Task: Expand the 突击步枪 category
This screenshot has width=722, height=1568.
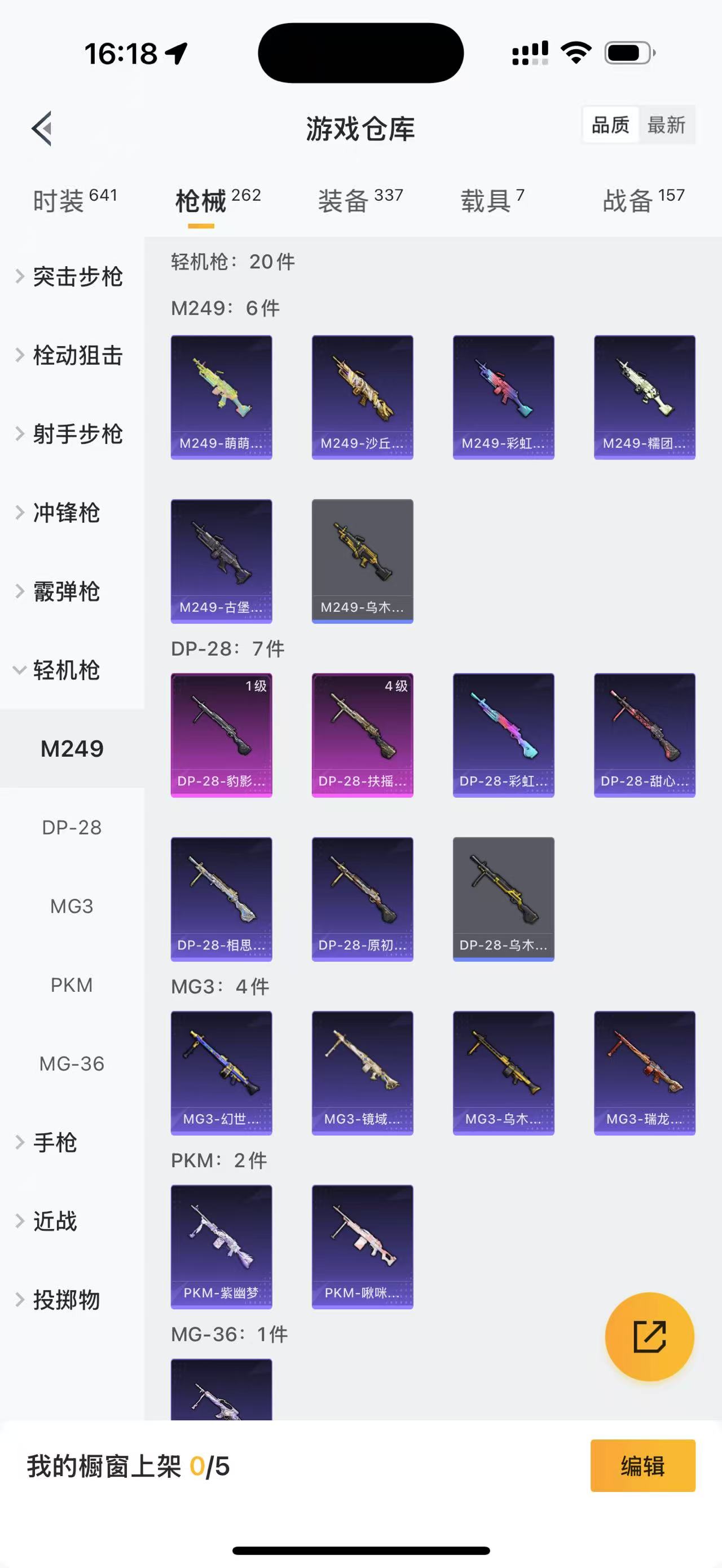Action: 79,277
